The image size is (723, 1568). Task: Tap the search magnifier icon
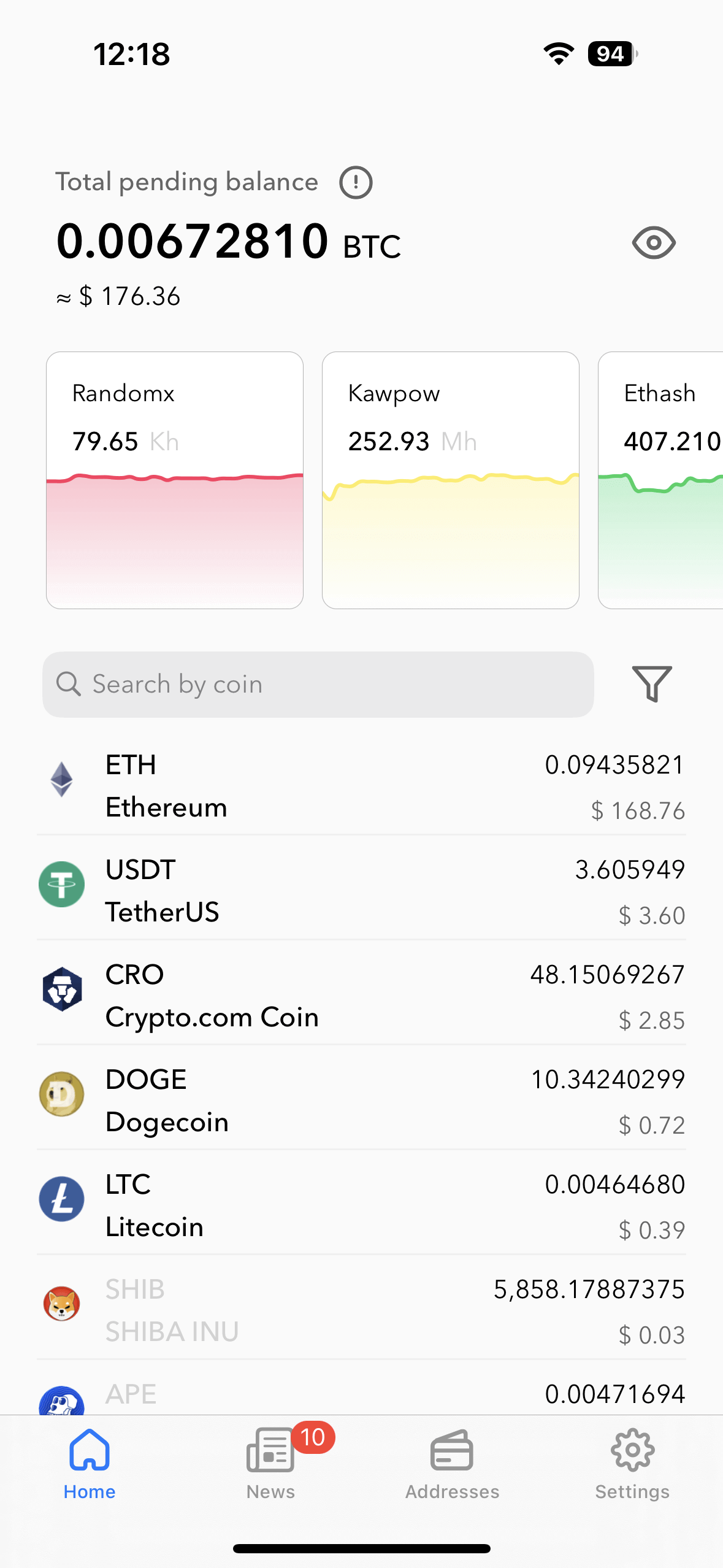click(70, 684)
